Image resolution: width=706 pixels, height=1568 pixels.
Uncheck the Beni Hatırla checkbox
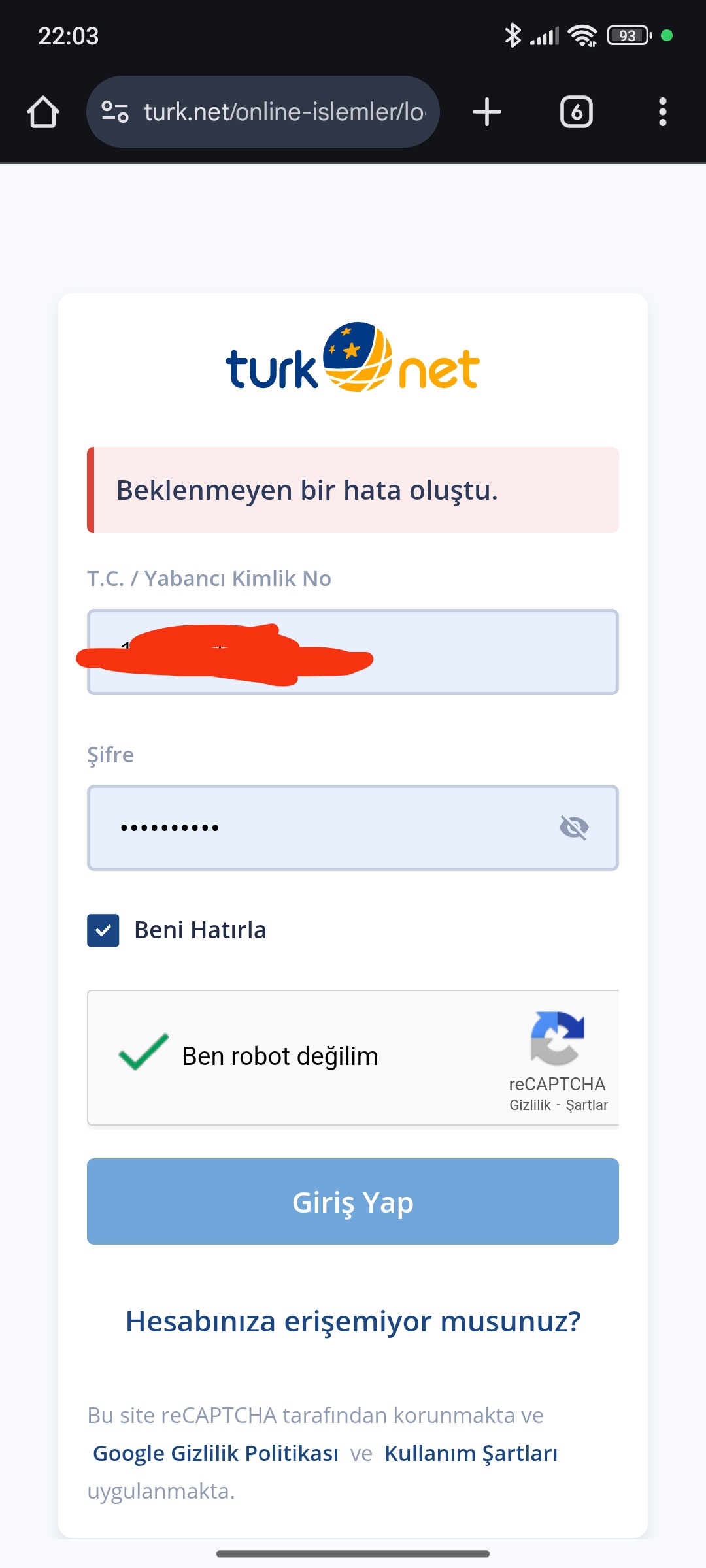[x=103, y=930]
